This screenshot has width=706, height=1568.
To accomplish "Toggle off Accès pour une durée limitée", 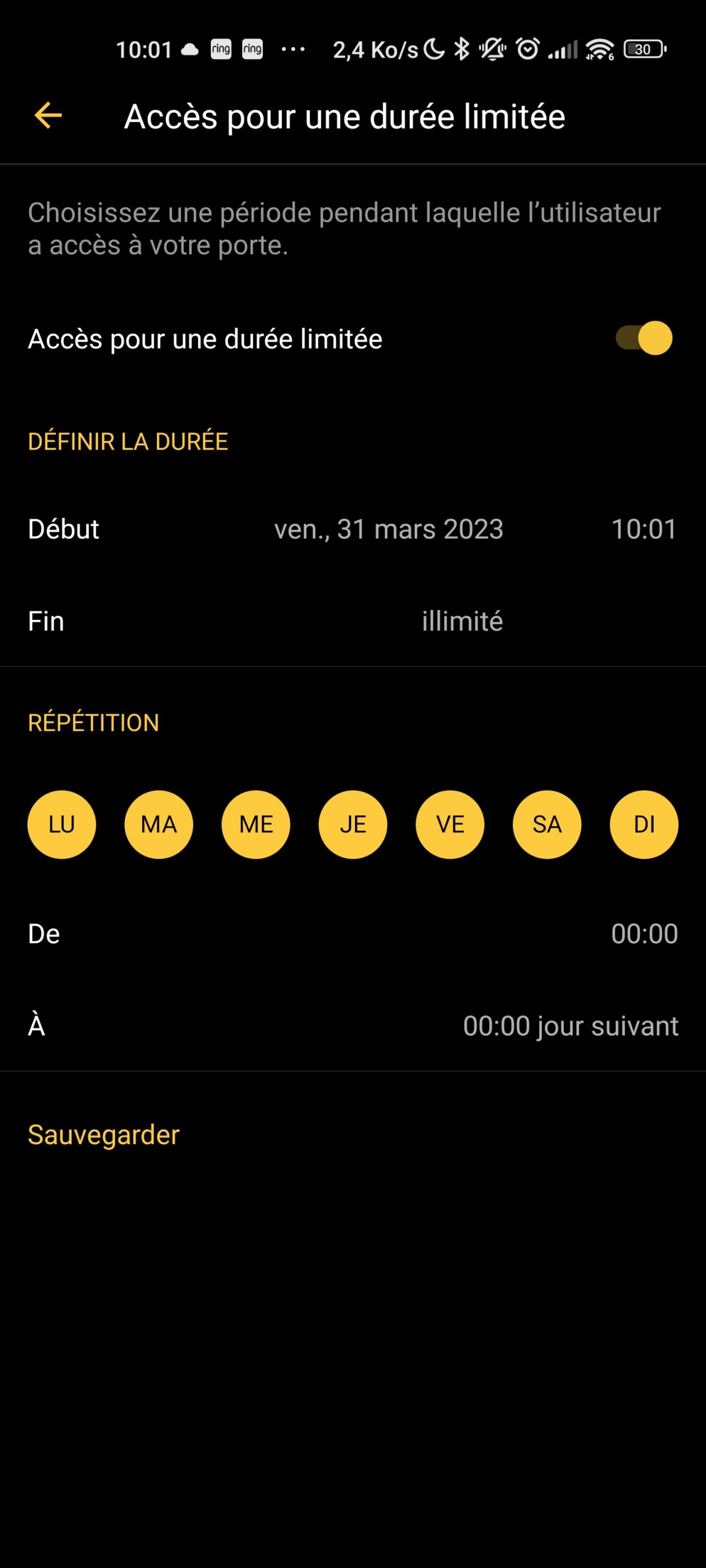I will coord(643,338).
